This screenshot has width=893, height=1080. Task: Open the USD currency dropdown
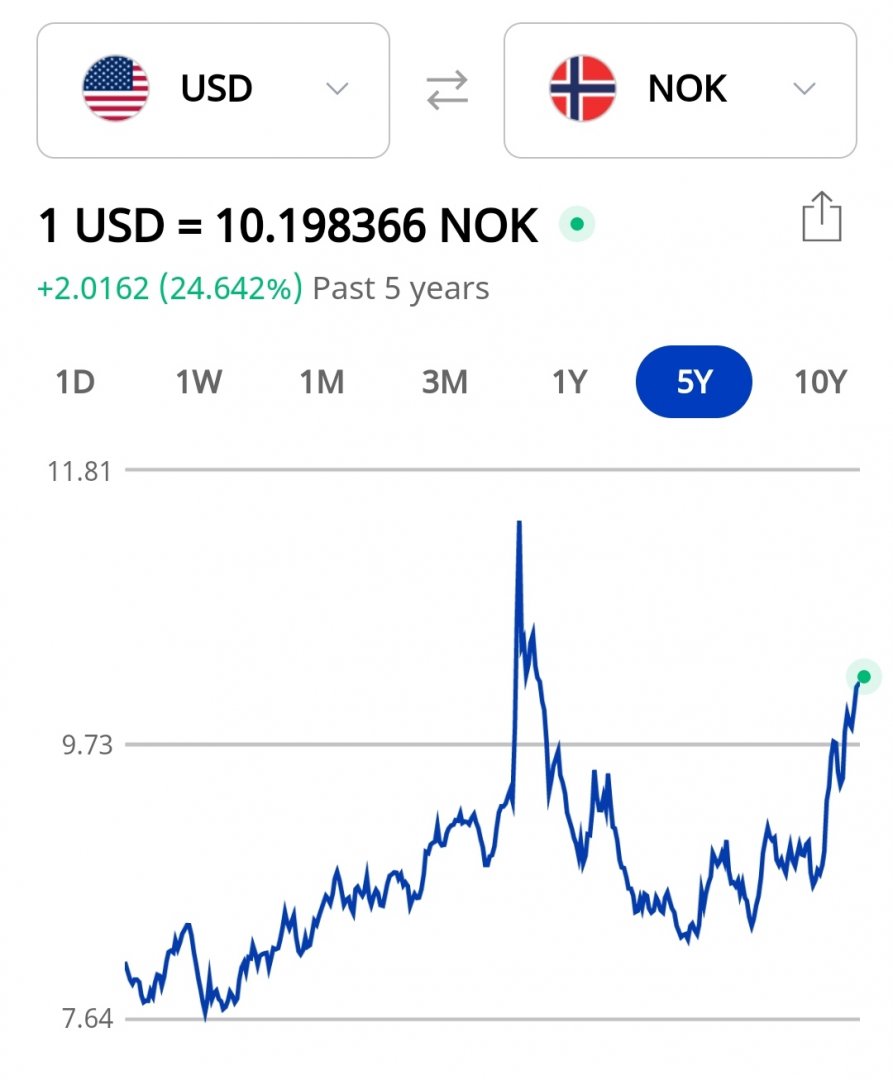213,90
